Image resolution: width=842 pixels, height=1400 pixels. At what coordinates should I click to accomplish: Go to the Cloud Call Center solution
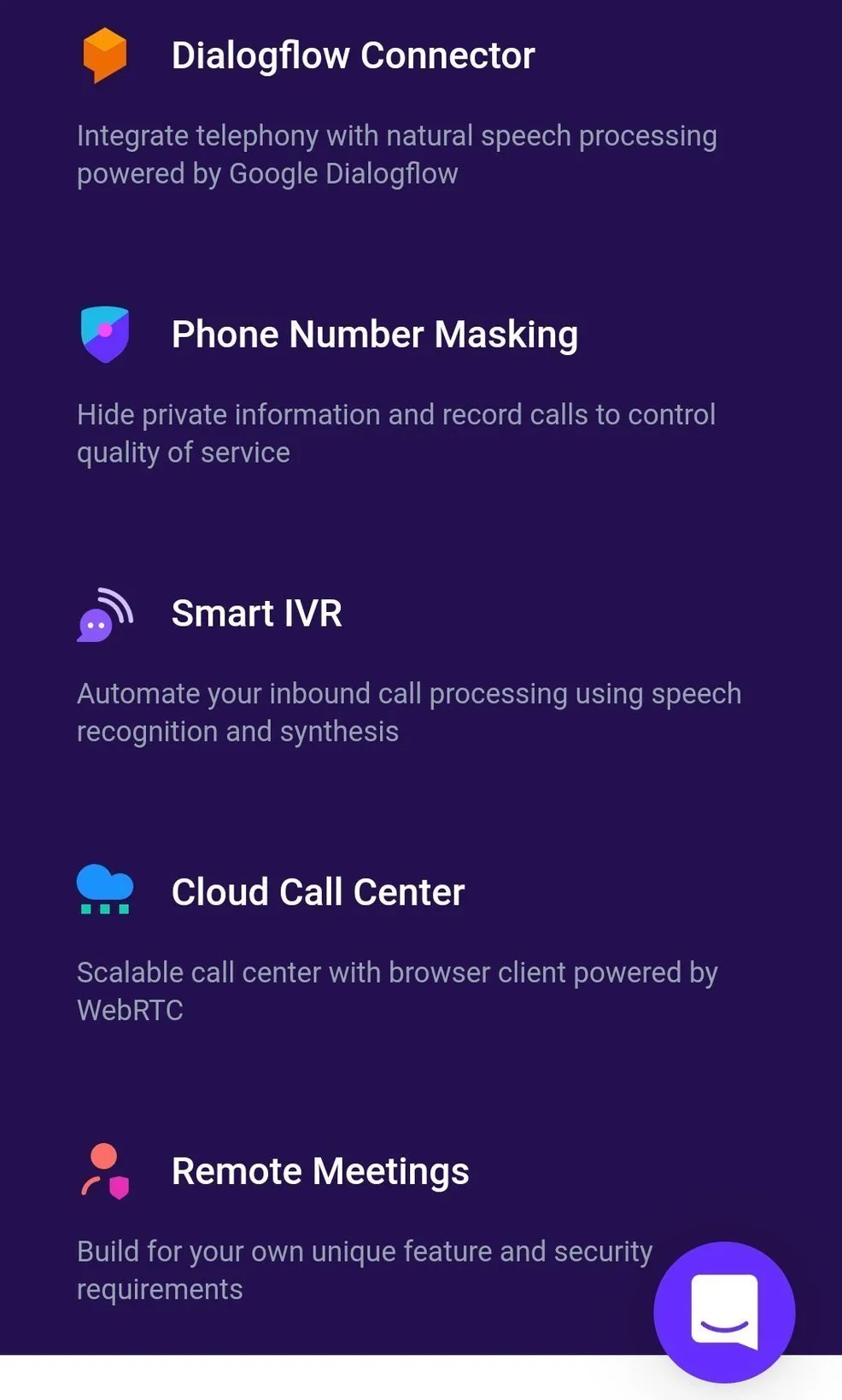(318, 893)
